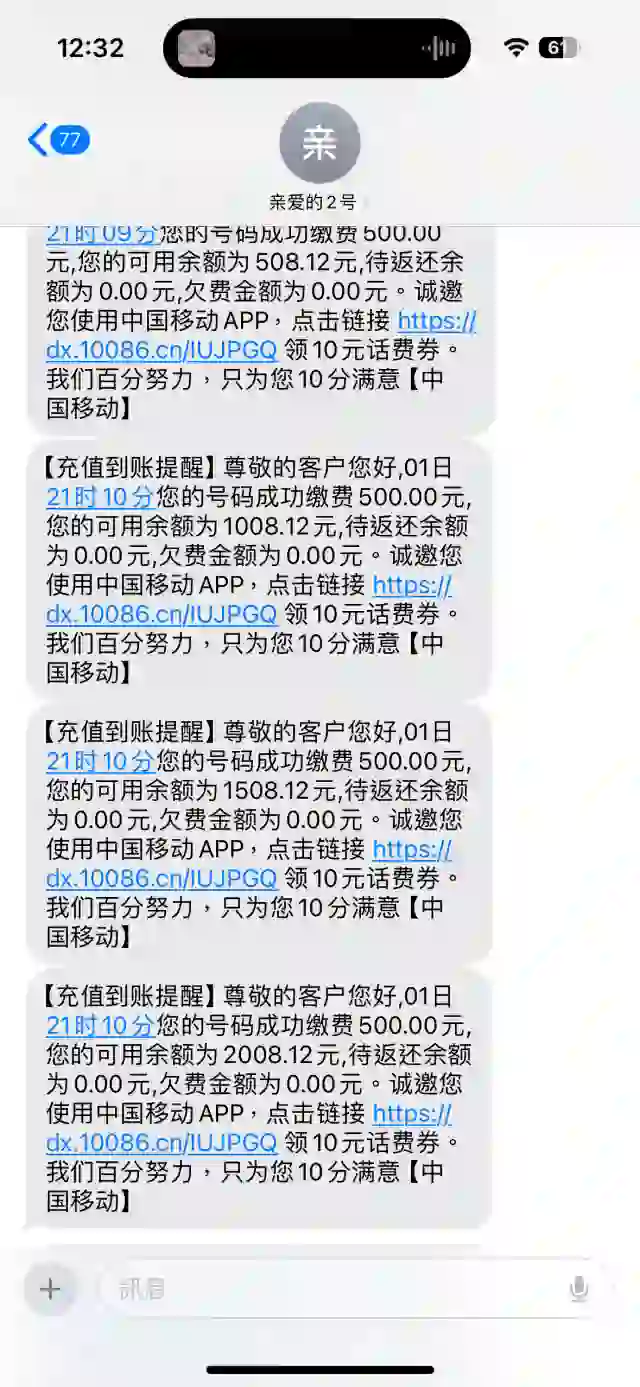The width and height of the screenshot is (640, 1387).
Task: Open the dx.10086.cn link in the 508.12元 balance message
Action: tap(262, 335)
